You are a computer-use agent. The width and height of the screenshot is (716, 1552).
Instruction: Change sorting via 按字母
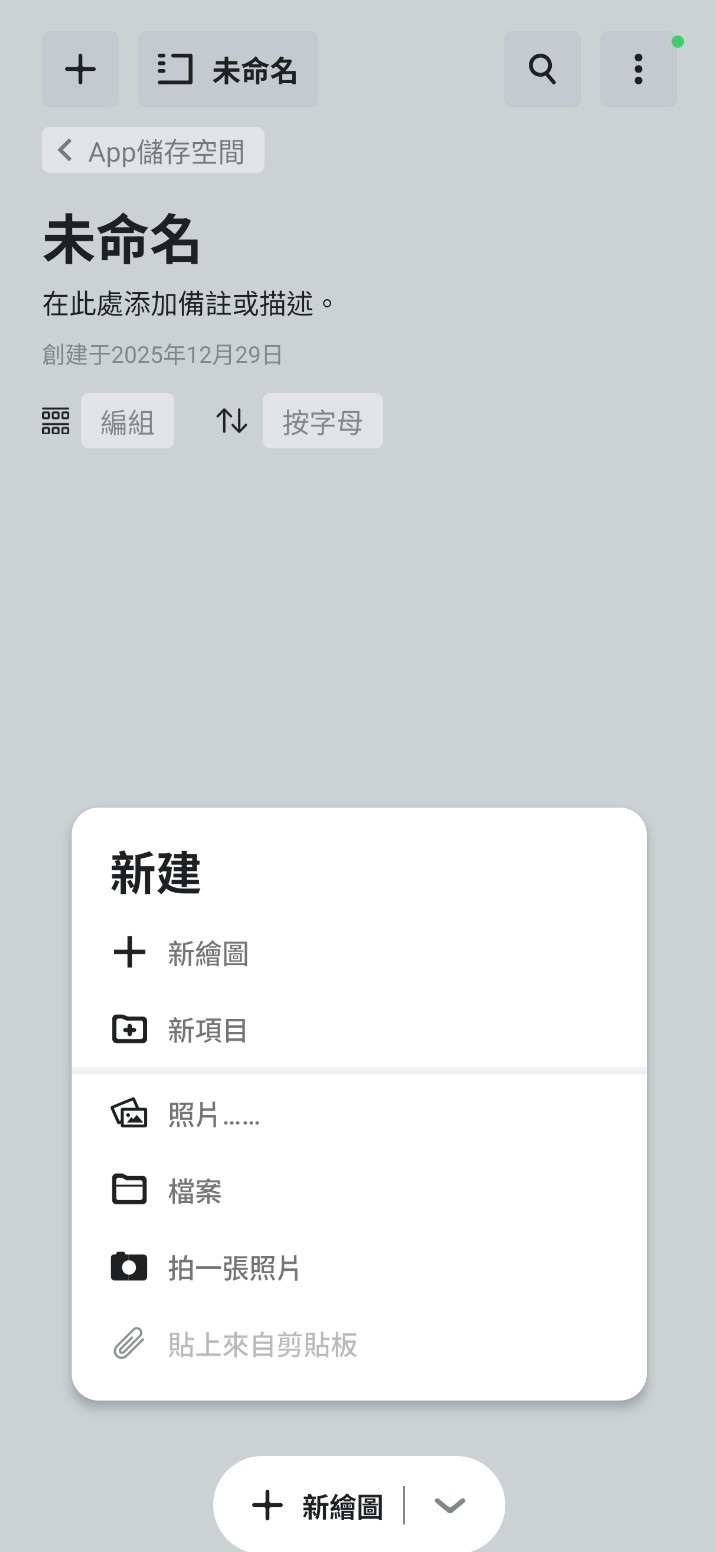pos(322,421)
